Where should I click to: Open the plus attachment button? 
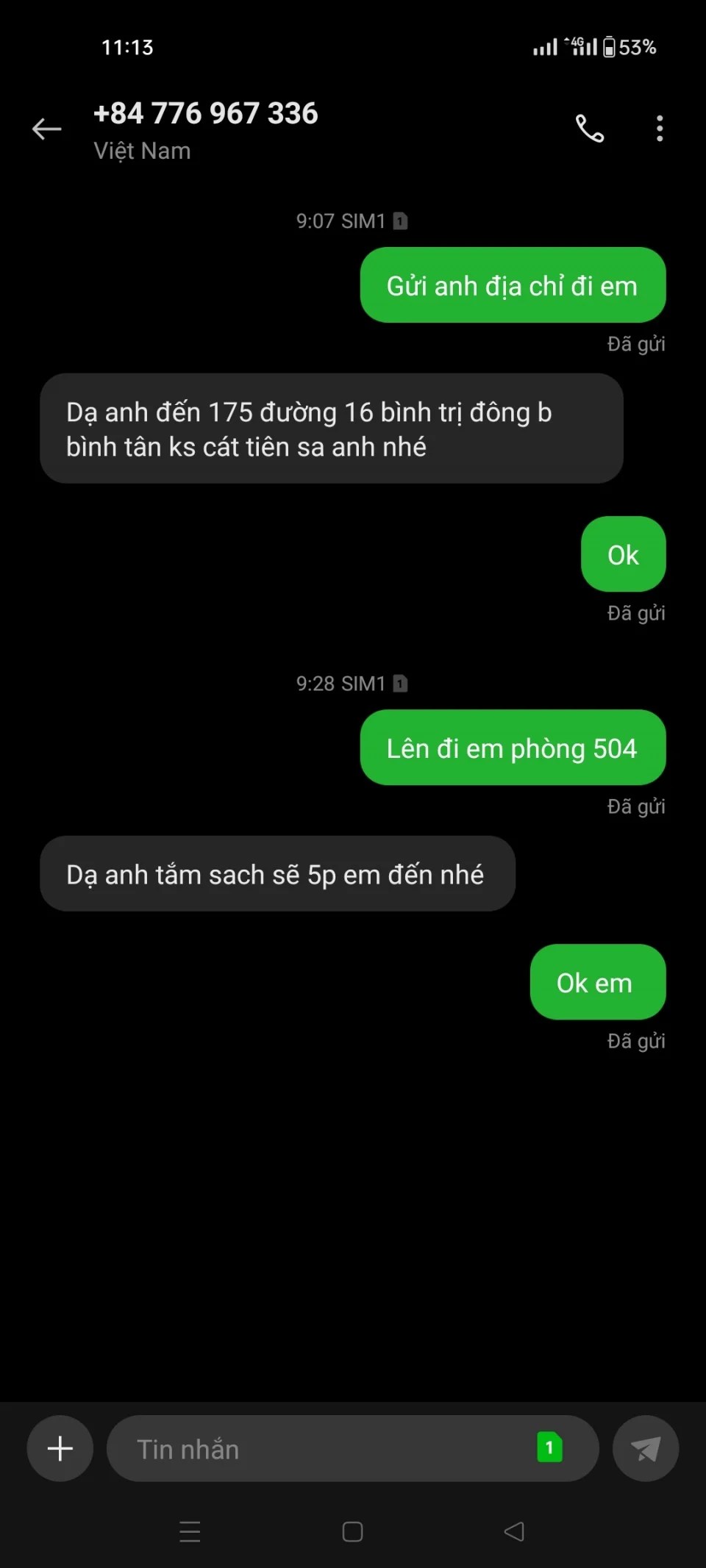60,1448
